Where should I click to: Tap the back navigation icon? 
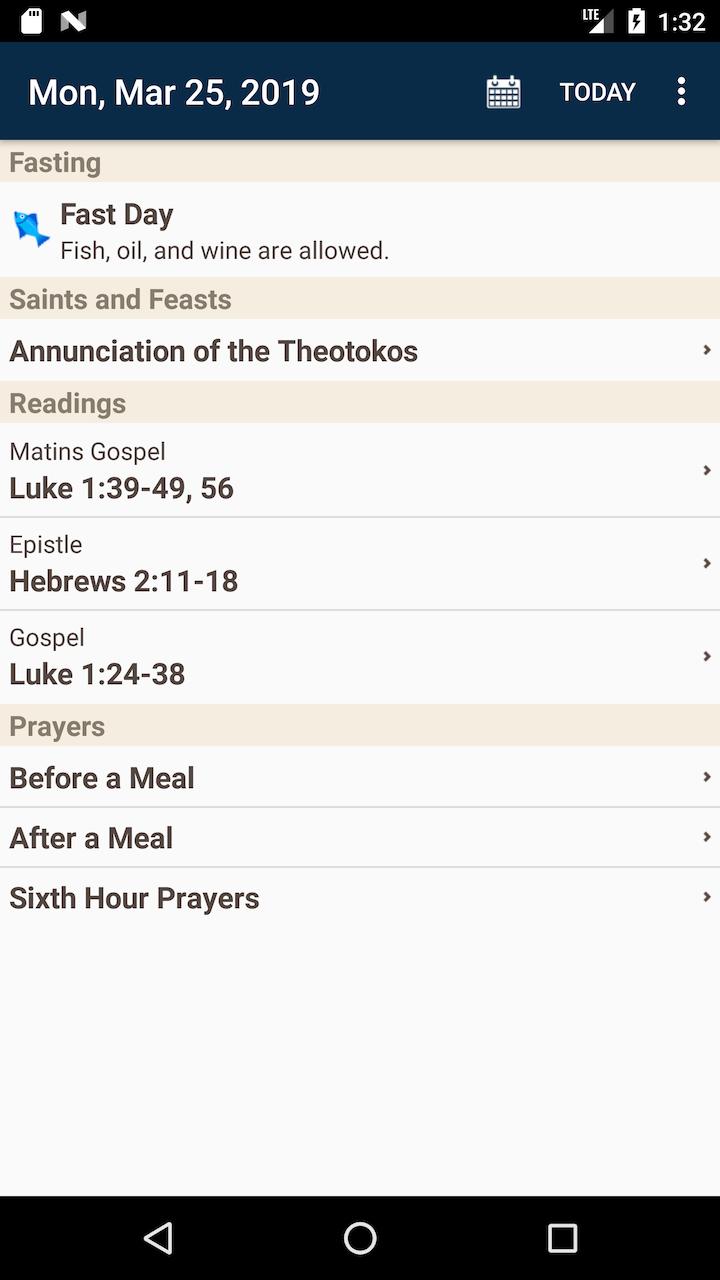(x=158, y=1238)
